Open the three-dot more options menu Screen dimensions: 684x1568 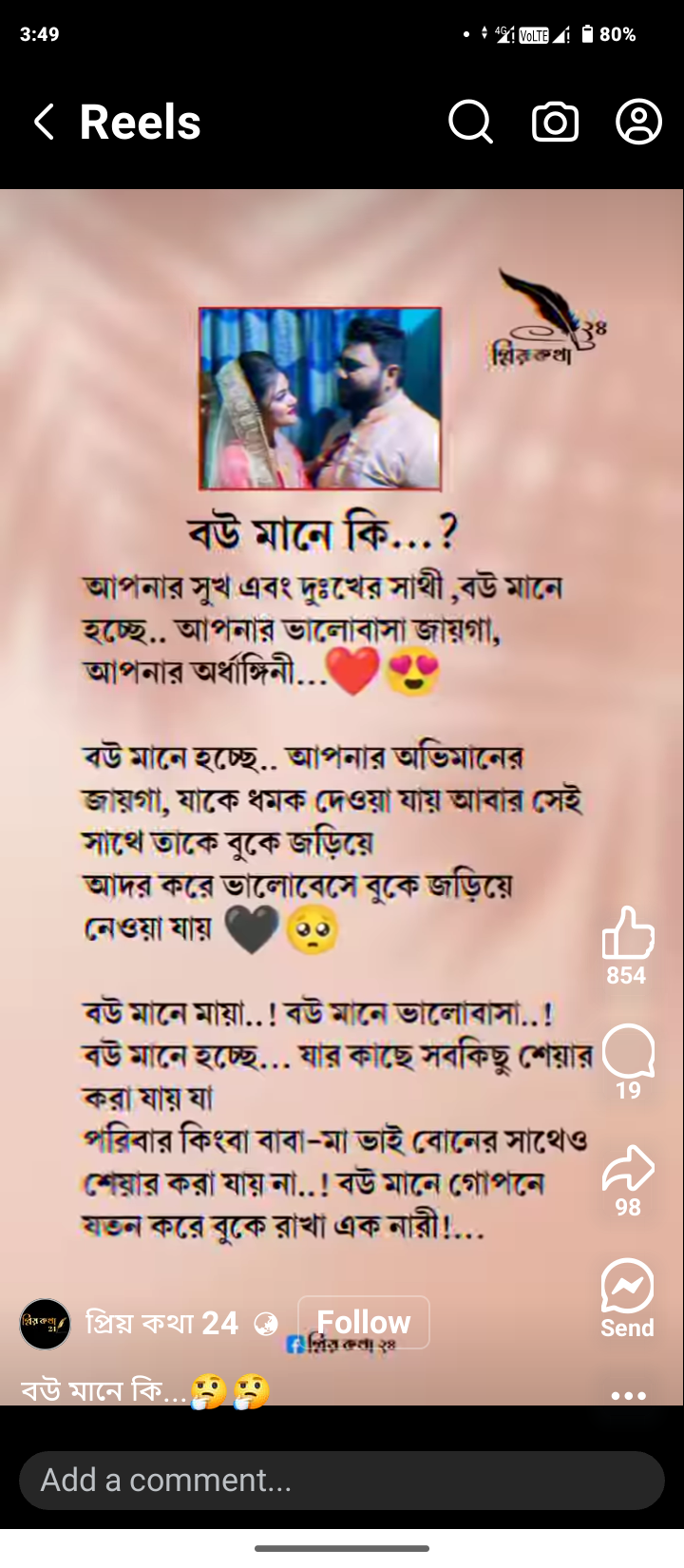tap(628, 1396)
